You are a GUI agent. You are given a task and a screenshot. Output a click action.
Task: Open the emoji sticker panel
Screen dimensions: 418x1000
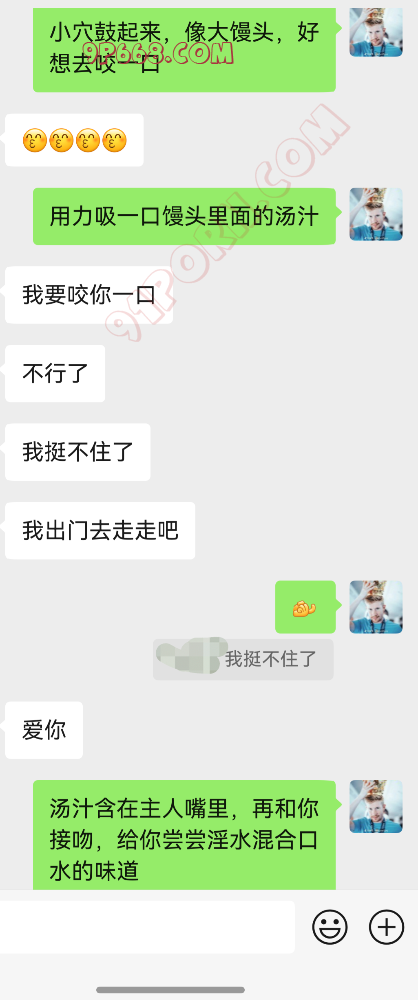(x=330, y=927)
